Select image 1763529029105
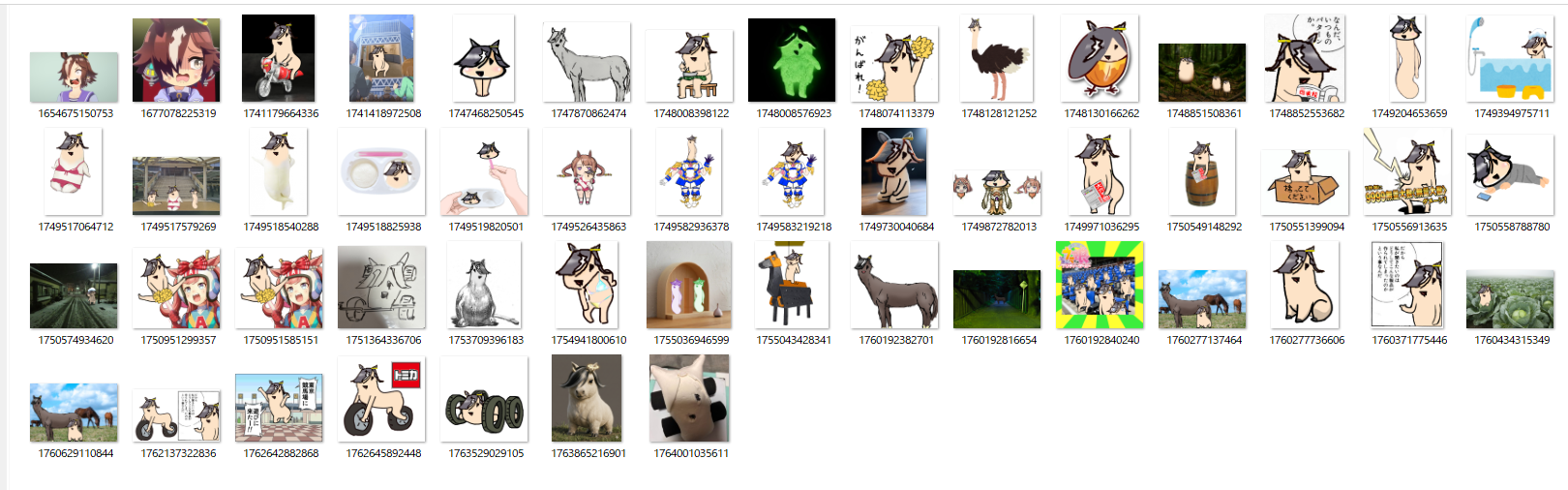This screenshot has height=490, width=1568. (x=485, y=399)
